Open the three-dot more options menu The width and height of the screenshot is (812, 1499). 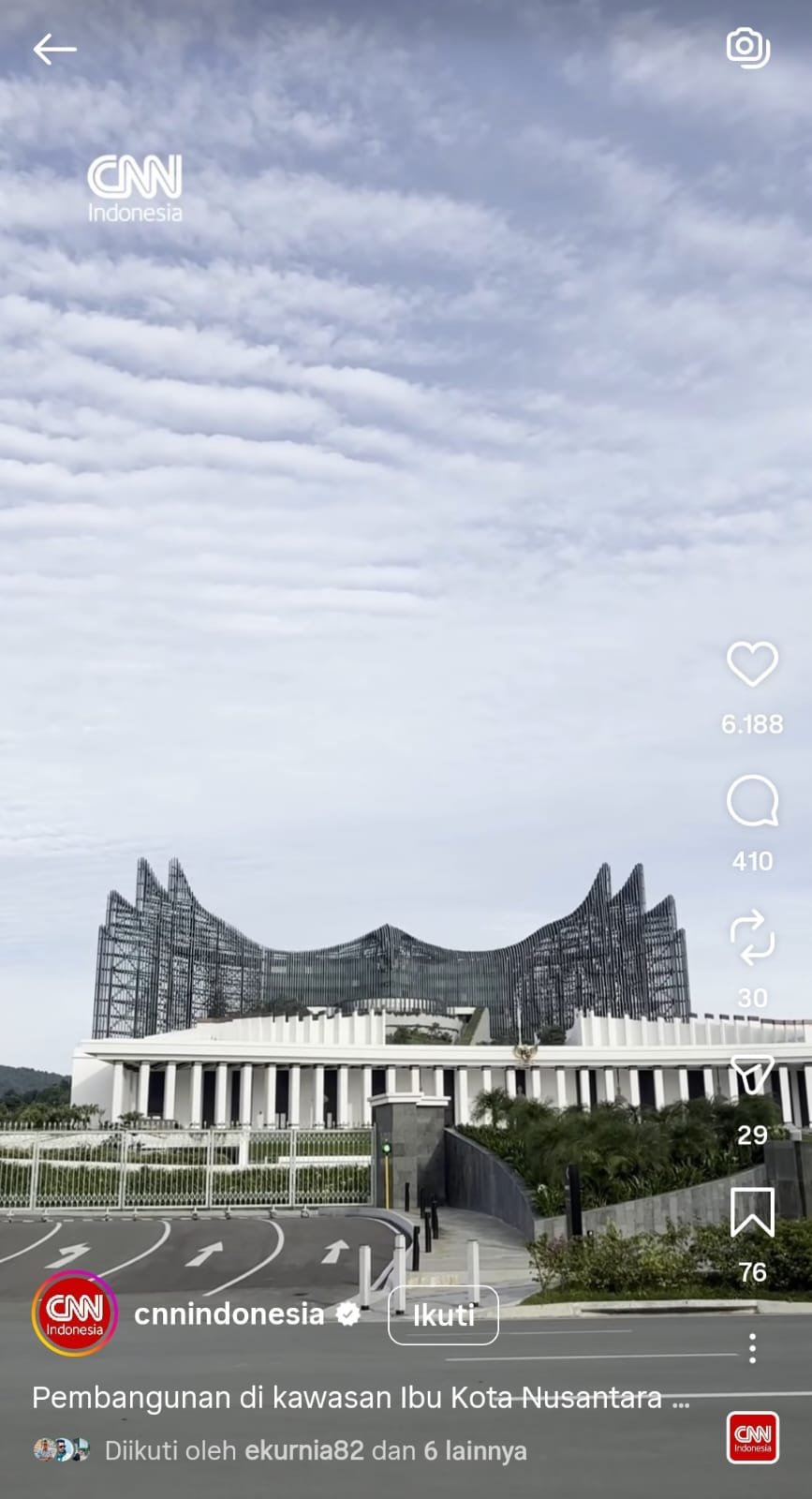752,1348
